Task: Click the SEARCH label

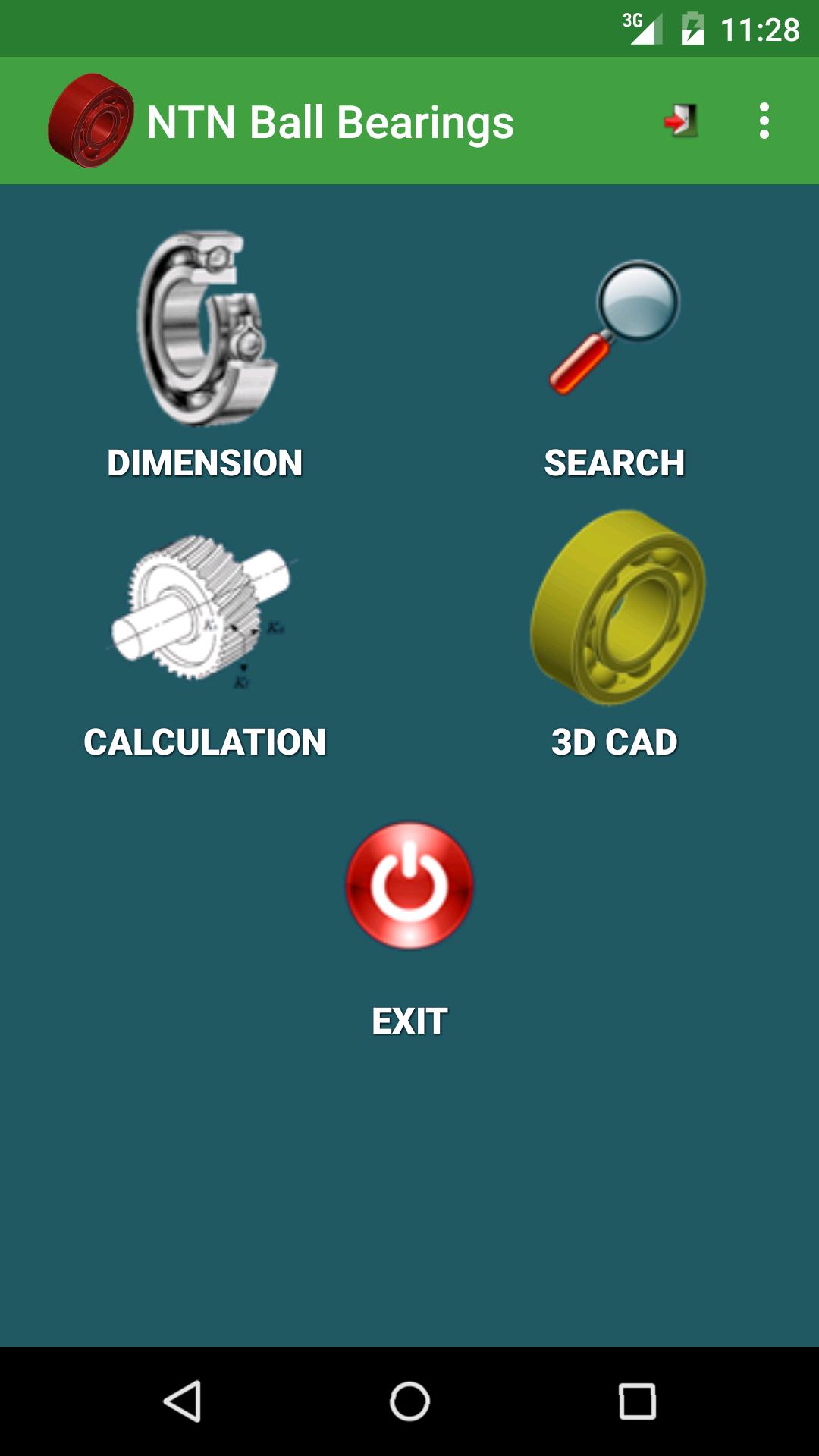Action: click(614, 461)
